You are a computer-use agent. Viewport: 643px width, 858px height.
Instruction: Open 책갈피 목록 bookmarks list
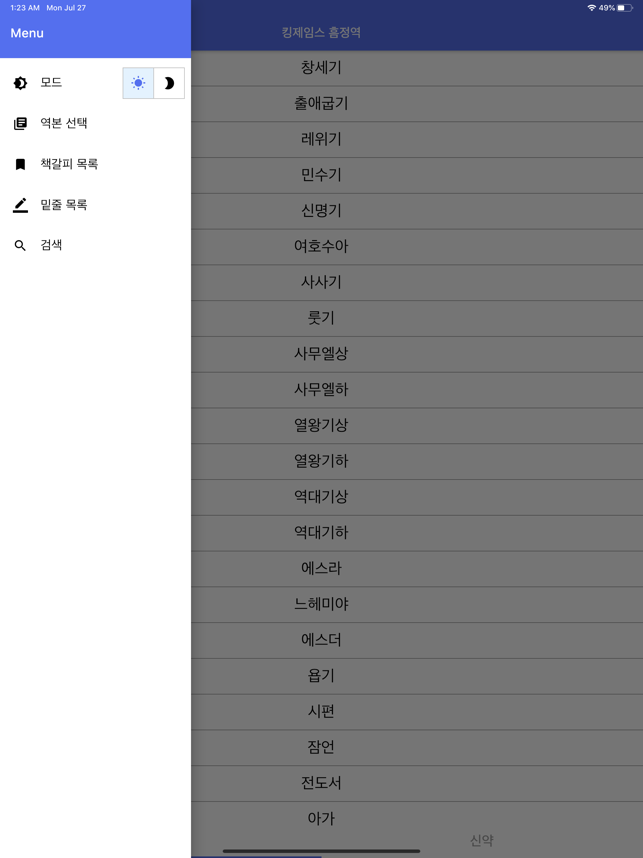pyautogui.click(x=68, y=164)
